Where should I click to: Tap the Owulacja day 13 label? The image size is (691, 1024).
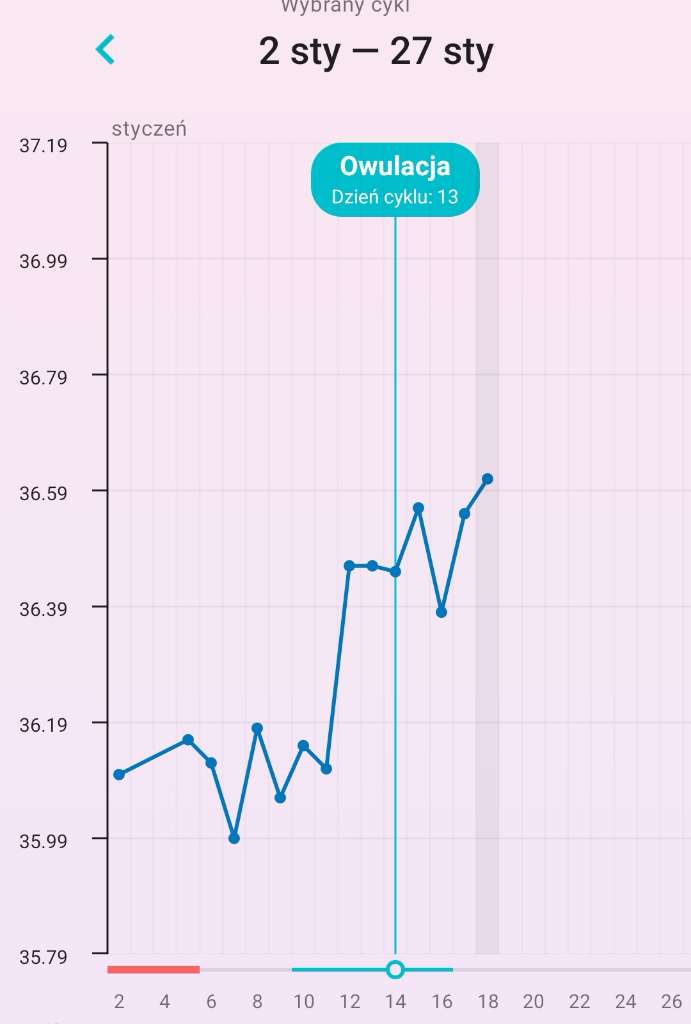[x=395, y=180]
